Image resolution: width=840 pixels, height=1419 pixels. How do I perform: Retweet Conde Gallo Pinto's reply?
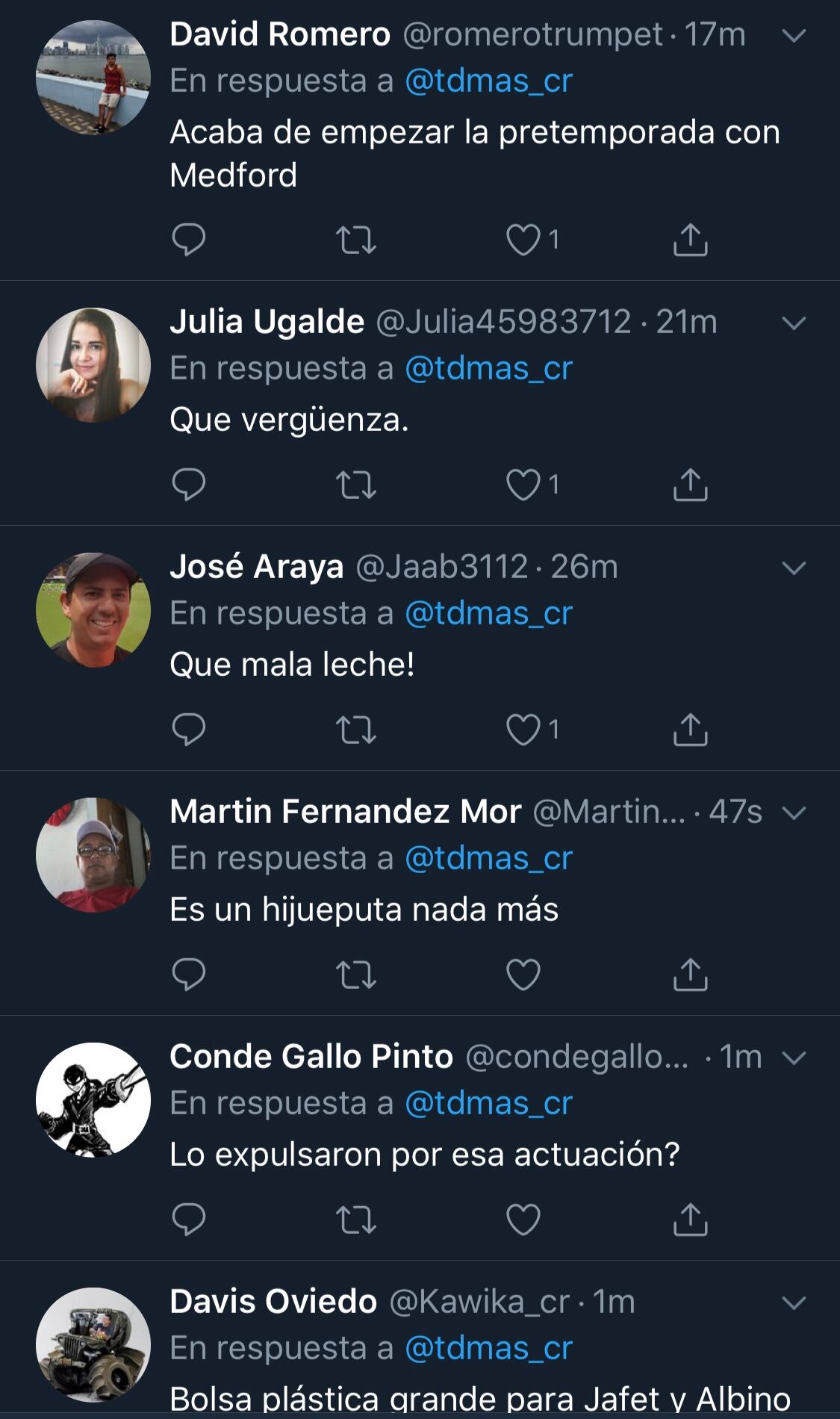(x=356, y=1220)
